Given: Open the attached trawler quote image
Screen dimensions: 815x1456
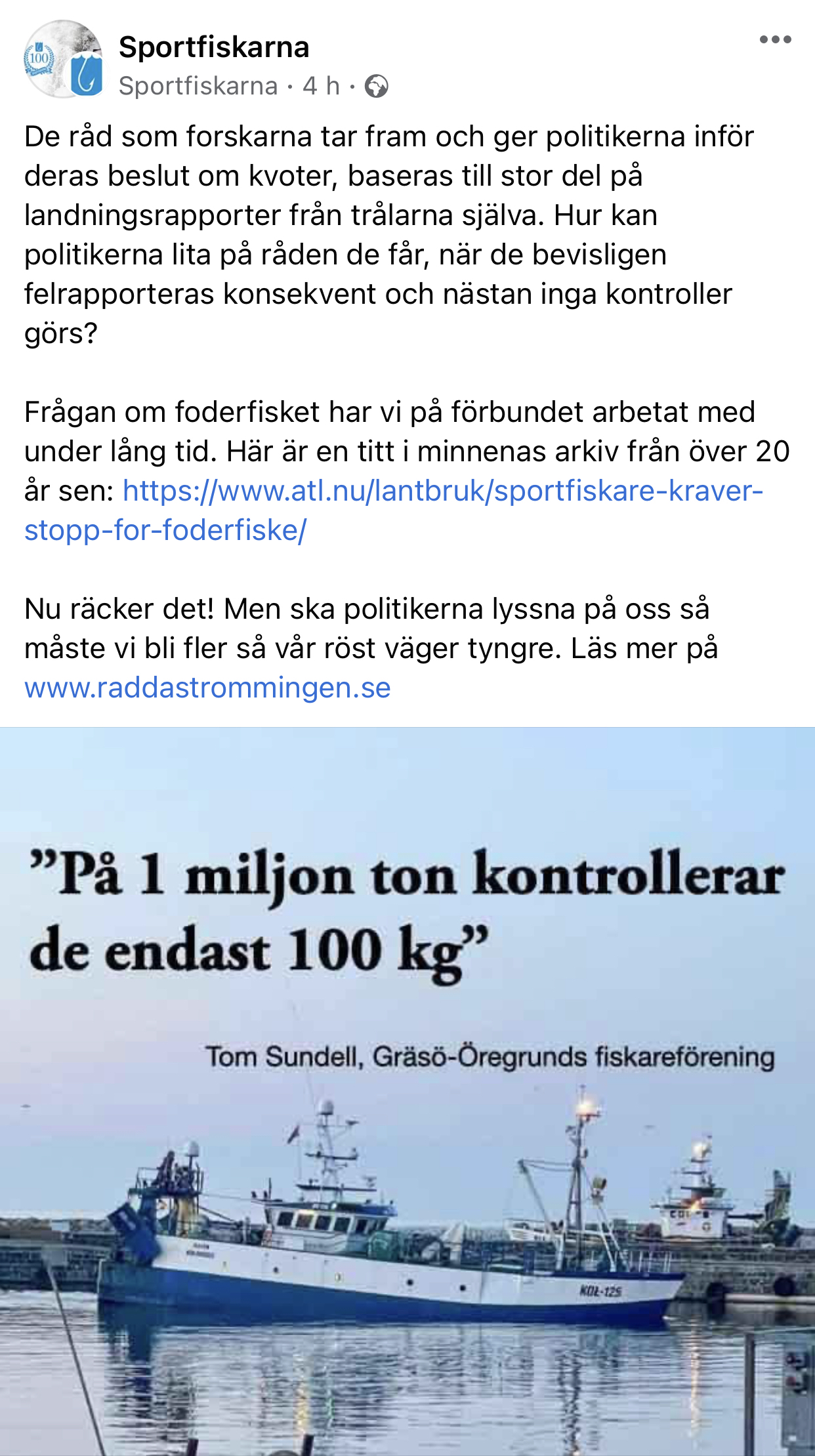Looking at the screenshot, I should coord(407,1091).
